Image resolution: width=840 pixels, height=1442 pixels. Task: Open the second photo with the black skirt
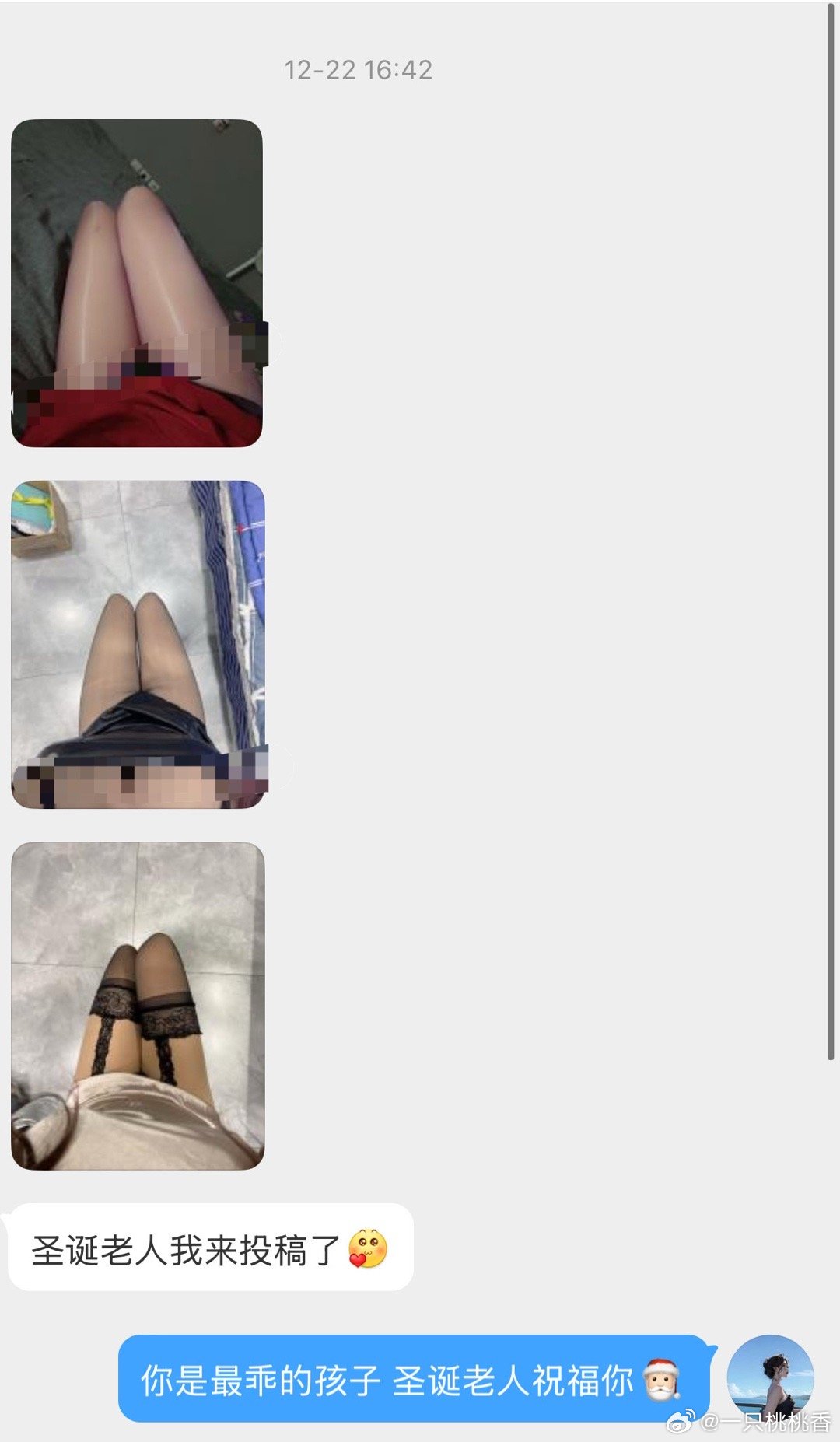(138, 644)
